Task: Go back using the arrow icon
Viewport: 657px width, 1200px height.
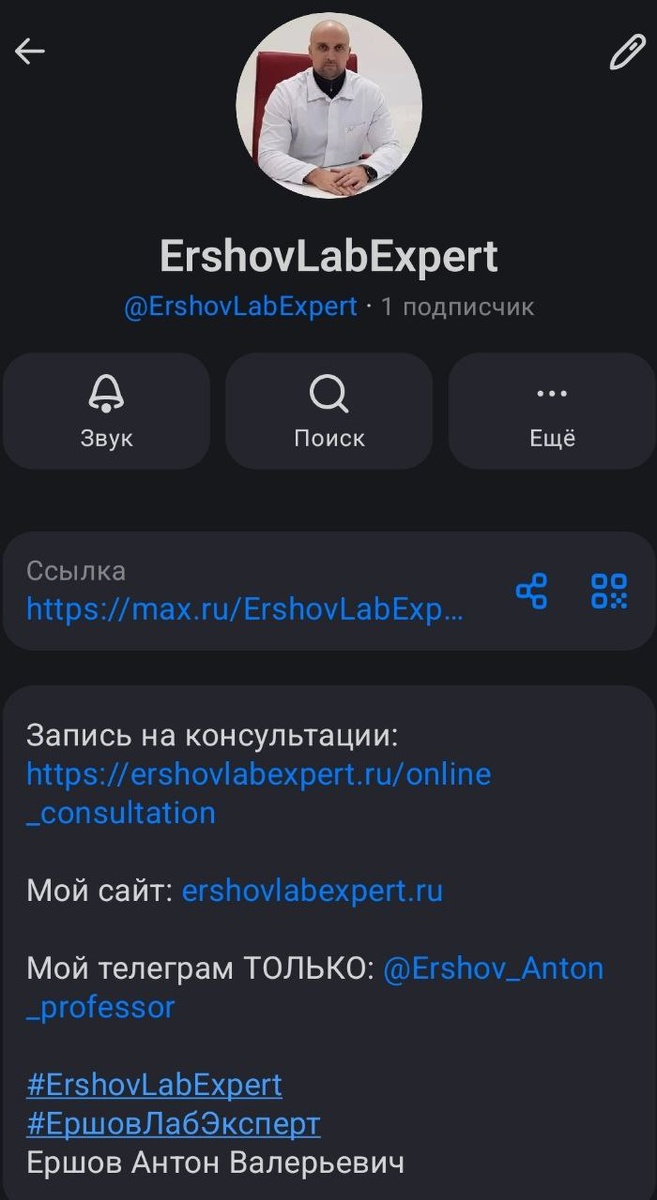Action: pos(30,52)
